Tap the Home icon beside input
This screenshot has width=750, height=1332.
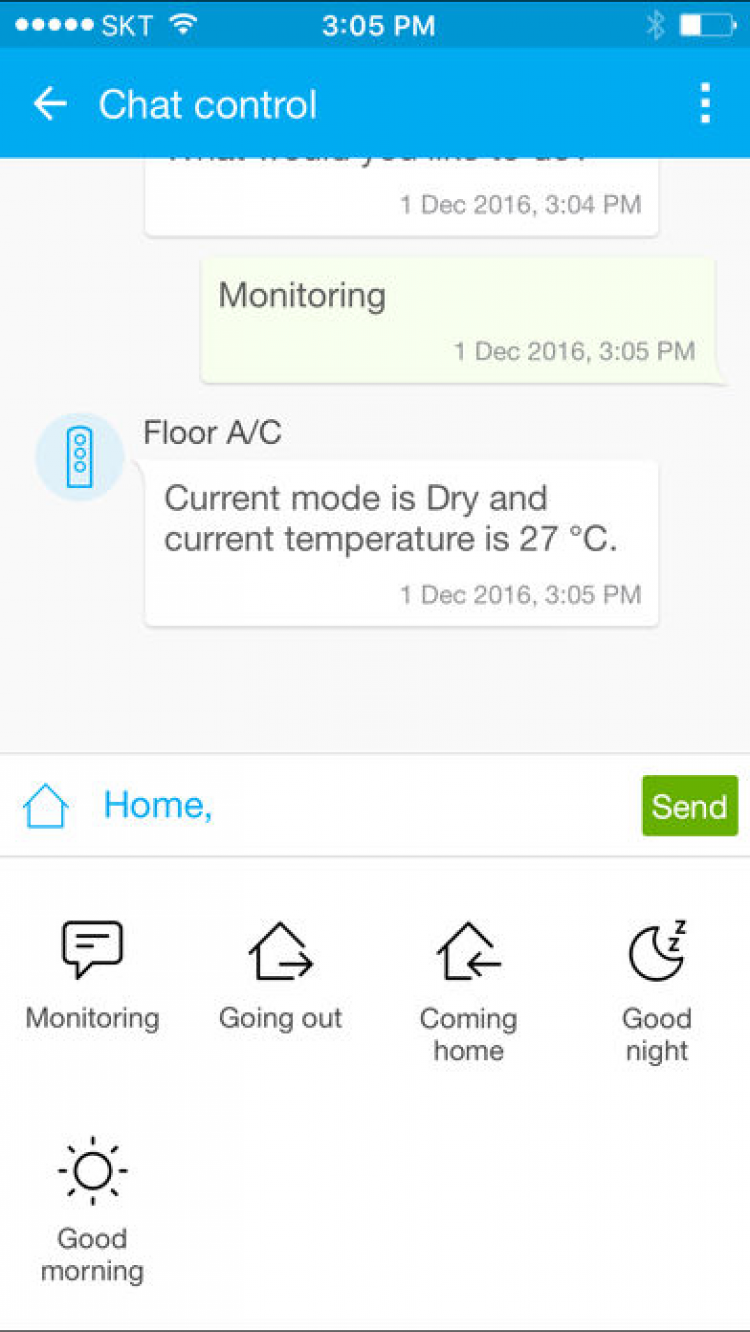[x=46, y=806]
